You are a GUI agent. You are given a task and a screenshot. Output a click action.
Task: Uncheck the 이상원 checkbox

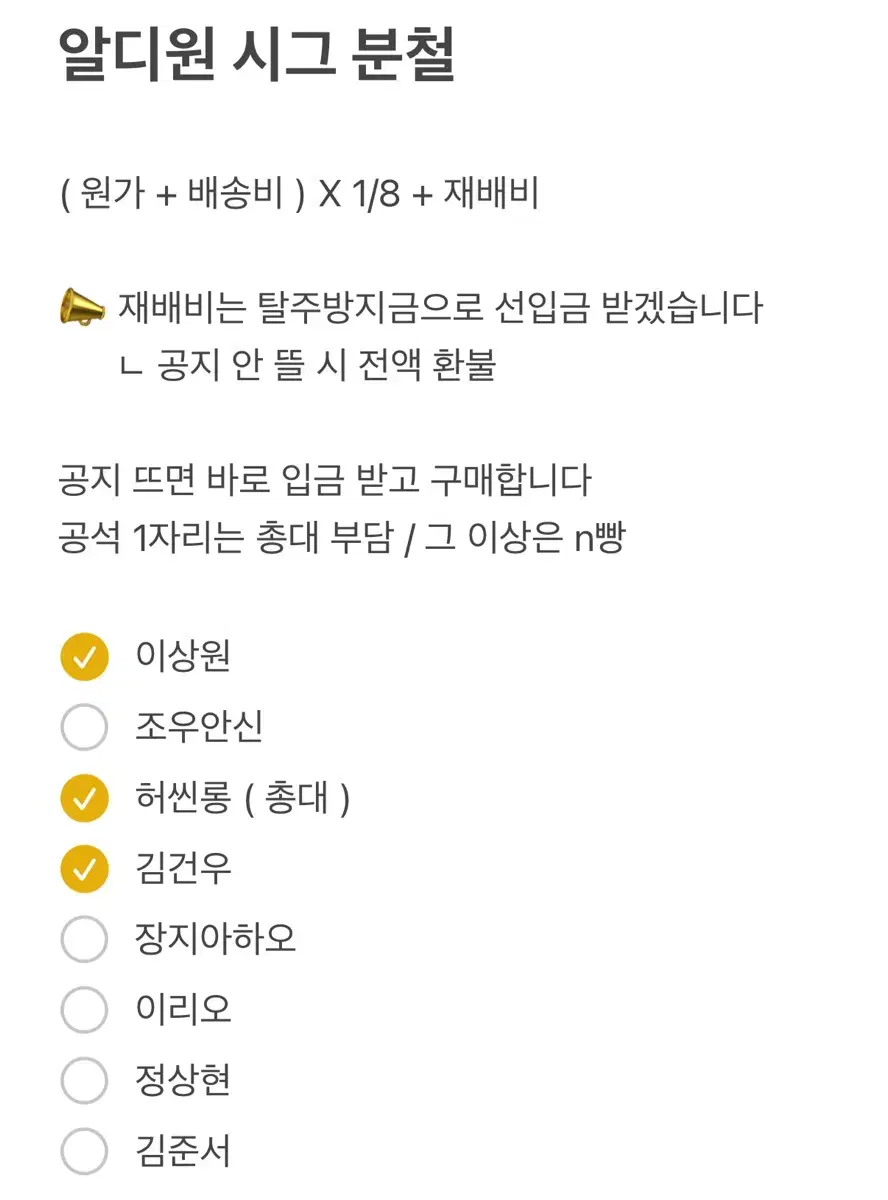click(84, 657)
